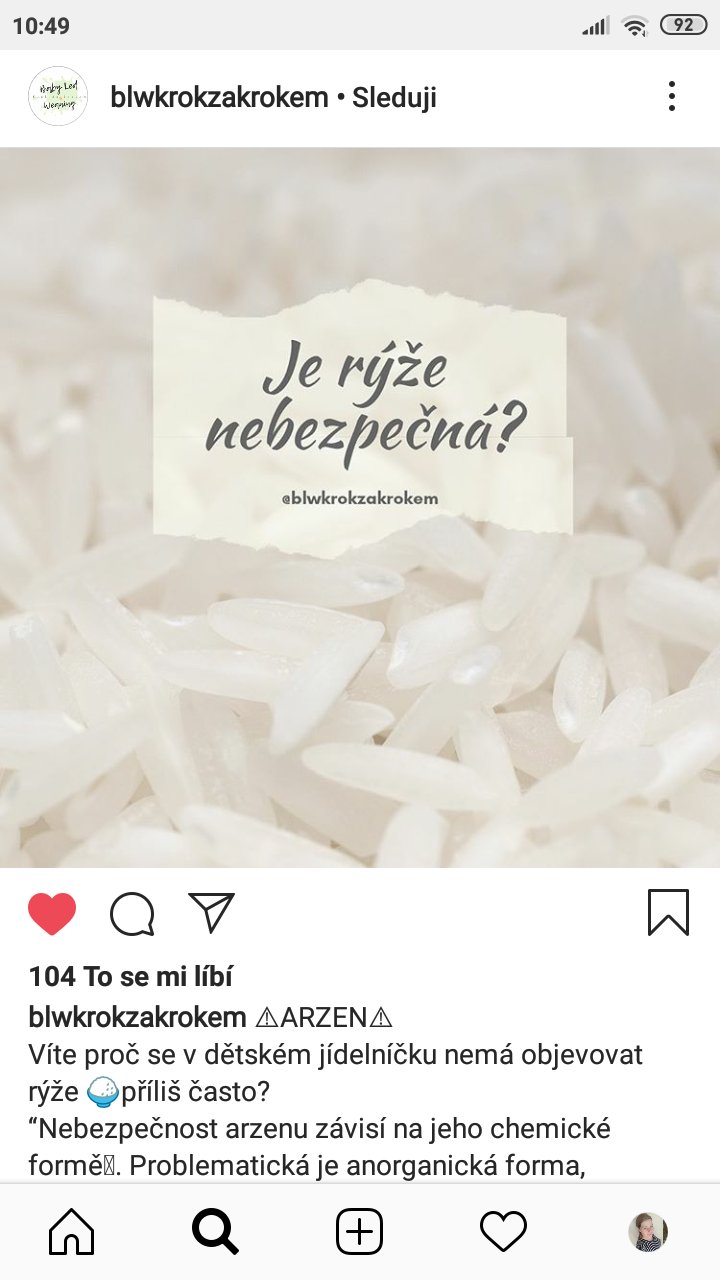Screen dimensions: 720x1280
Task: Unlike the post with the red heart
Action: tap(52, 913)
